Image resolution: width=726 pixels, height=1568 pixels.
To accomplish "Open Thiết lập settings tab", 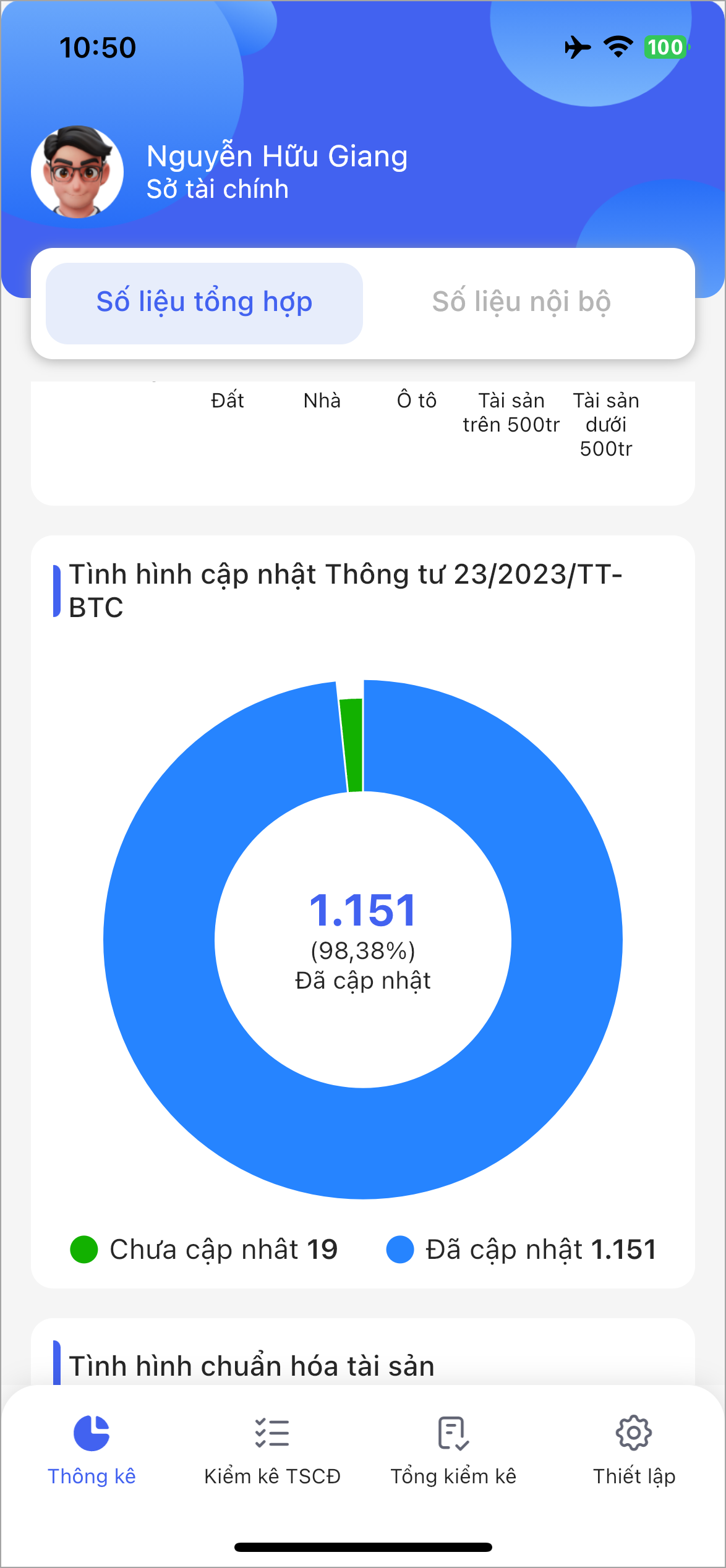I will tap(634, 1450).
